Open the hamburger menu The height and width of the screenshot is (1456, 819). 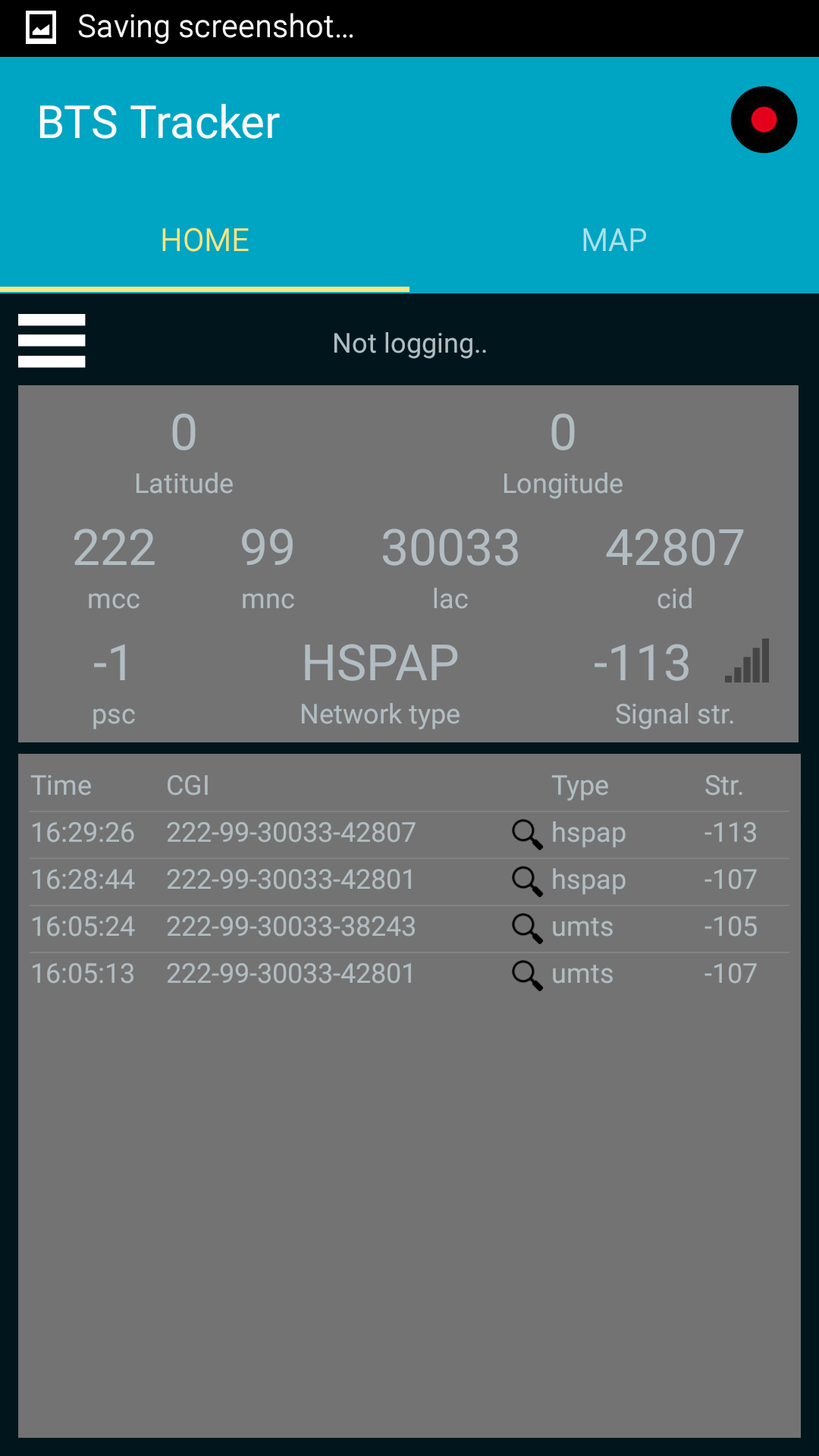(x=52, y=340)
